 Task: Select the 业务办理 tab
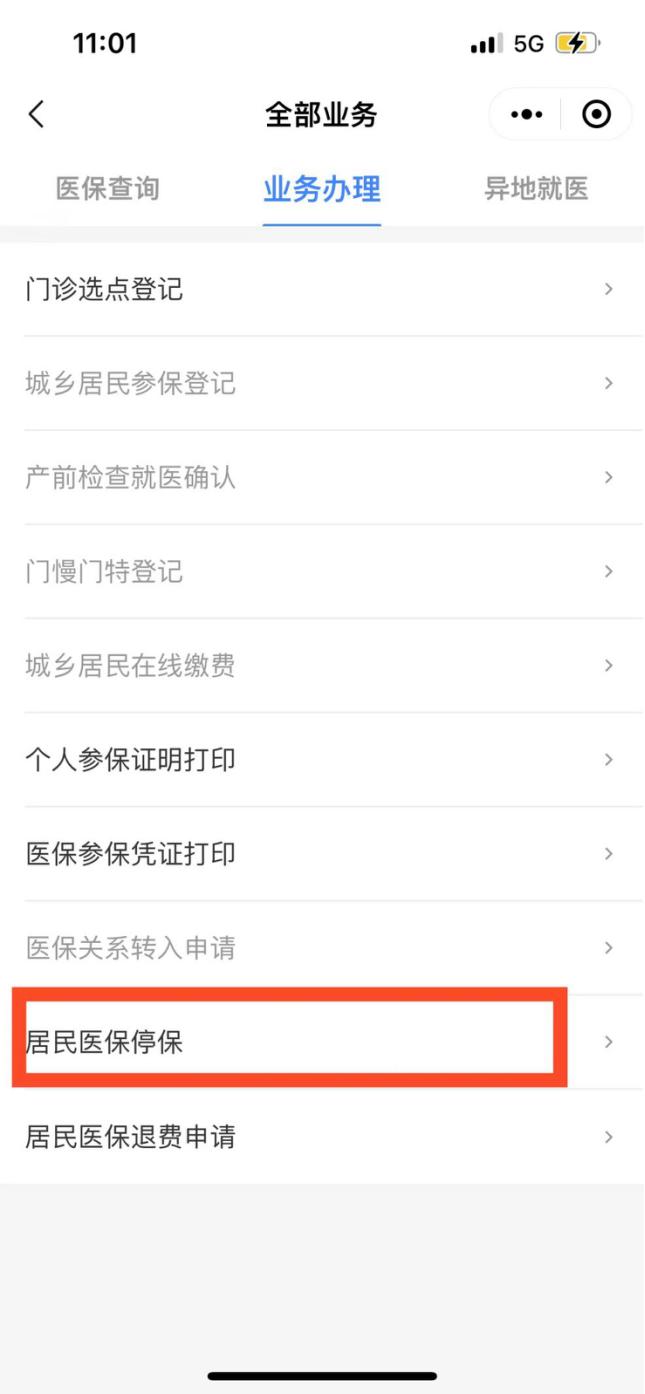pos(322,188)
